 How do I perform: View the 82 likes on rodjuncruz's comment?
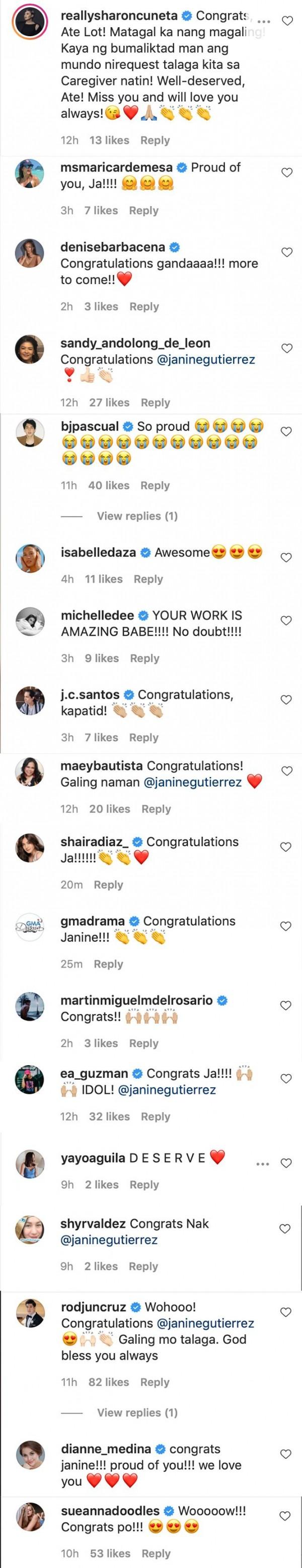pos(108,1382)
